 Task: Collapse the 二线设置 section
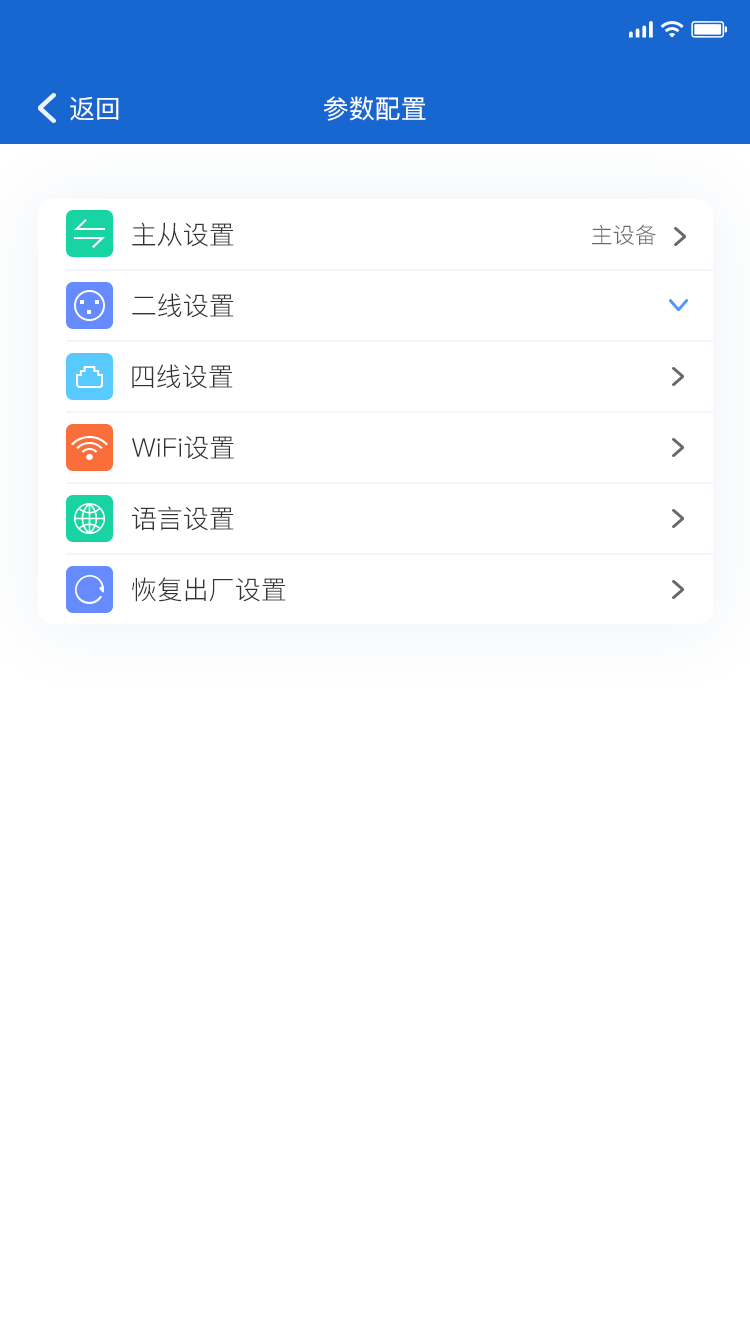(678, 305)
